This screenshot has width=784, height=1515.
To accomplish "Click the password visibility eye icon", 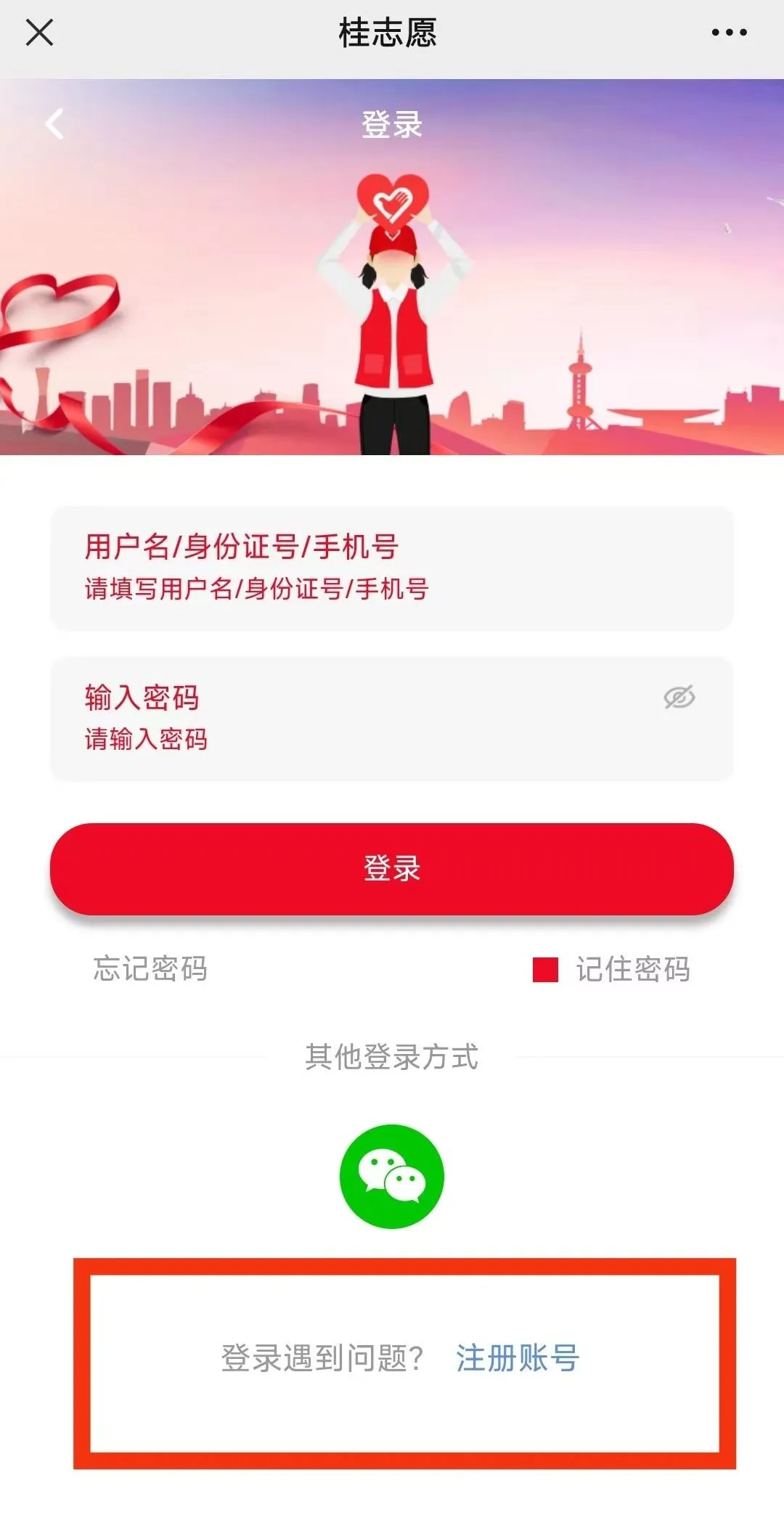I will click(x=678, y=697).
